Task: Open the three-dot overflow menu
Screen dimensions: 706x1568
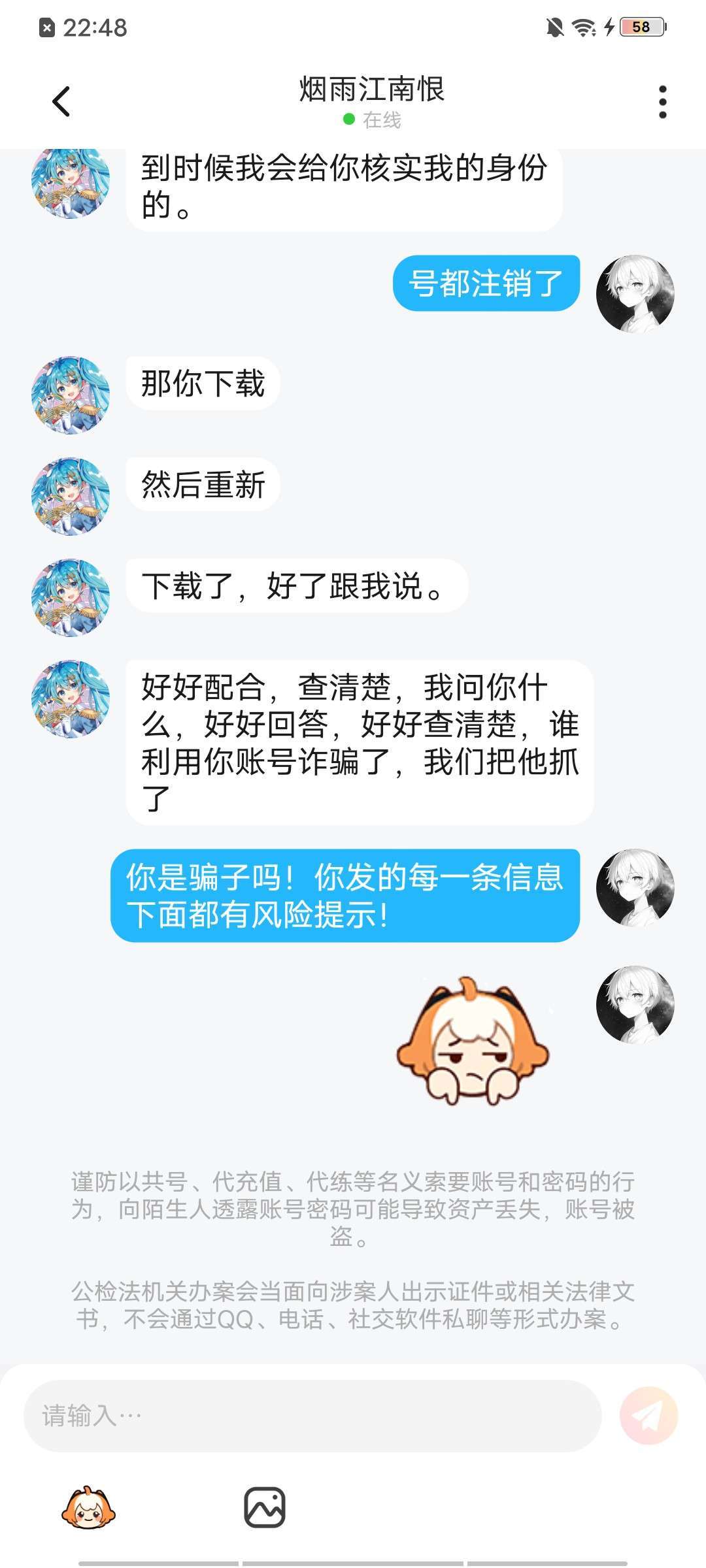Action: pos(662,102)
